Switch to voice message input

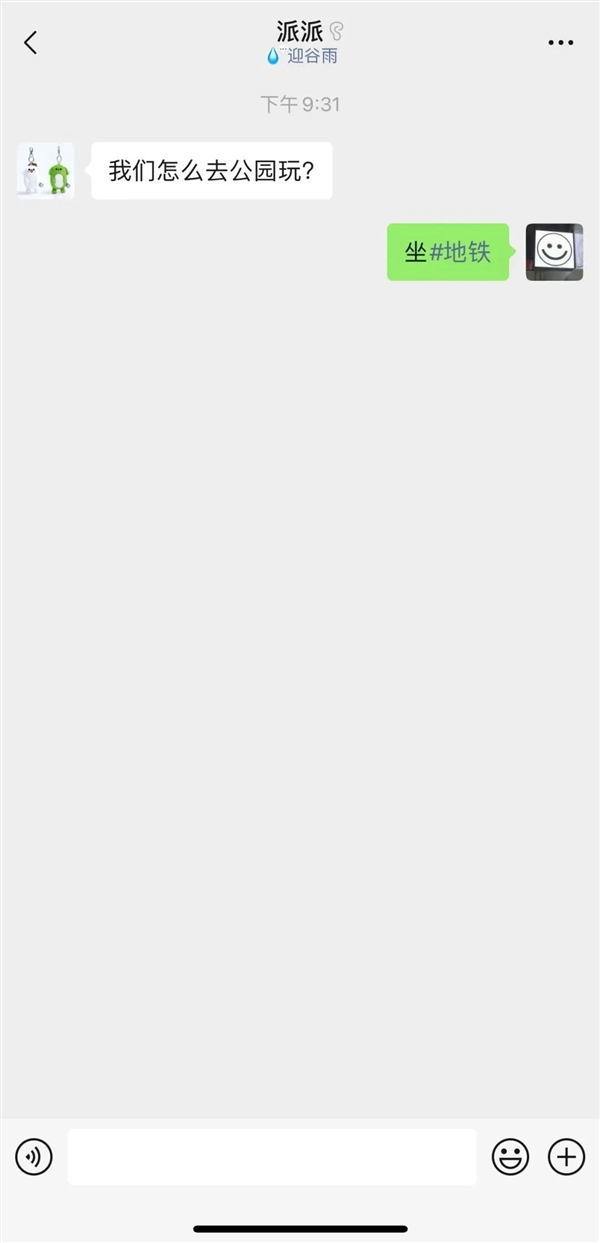tap(34, 1157)
